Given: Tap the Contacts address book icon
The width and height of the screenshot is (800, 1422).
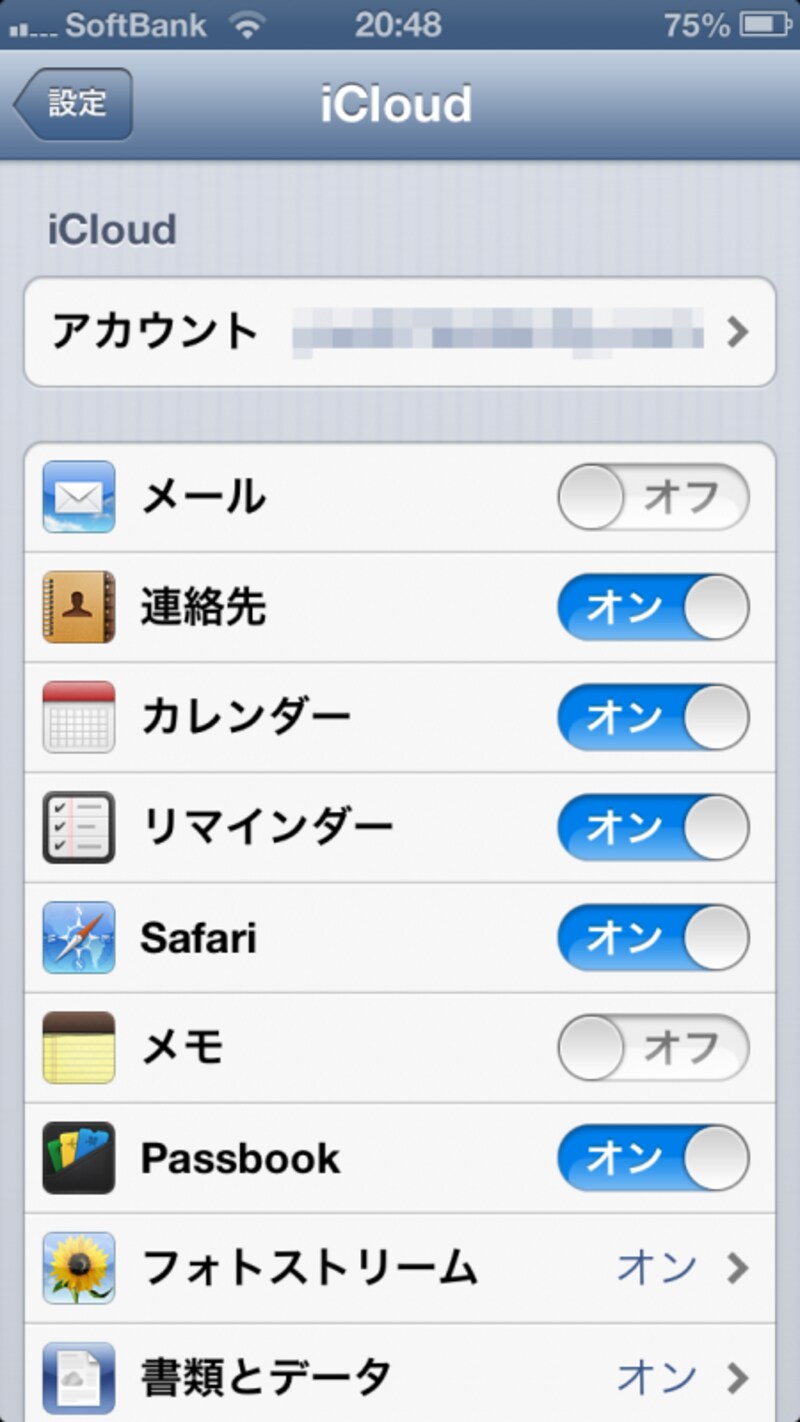Looking at the screenshot, I should coord(78,607).
